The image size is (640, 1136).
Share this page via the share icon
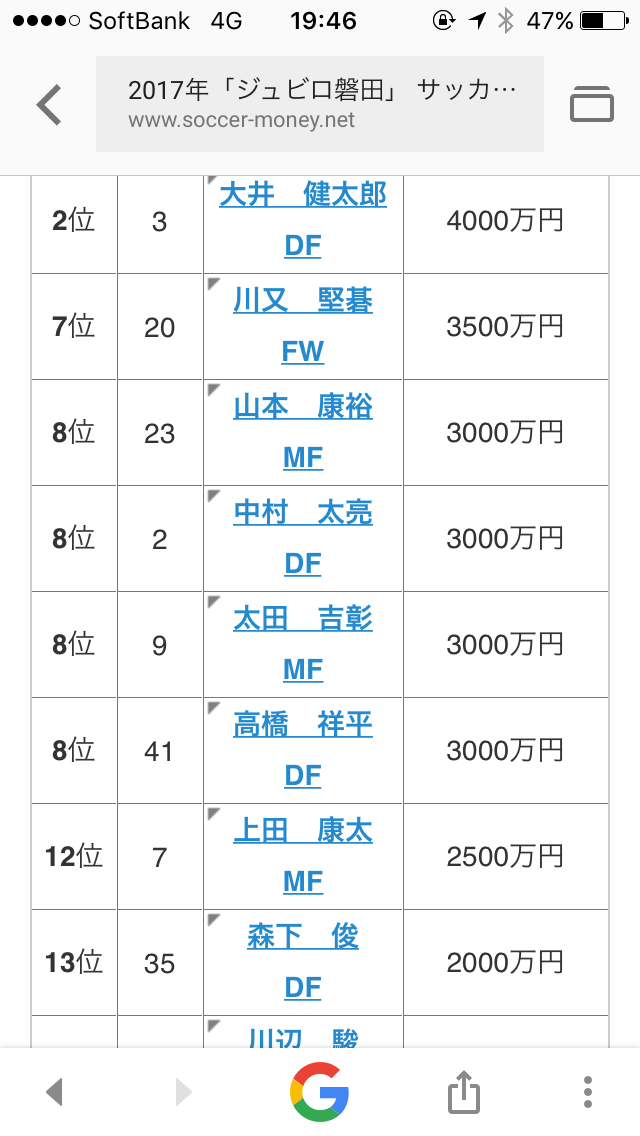pyautogui.click(x=464, y=1090)
